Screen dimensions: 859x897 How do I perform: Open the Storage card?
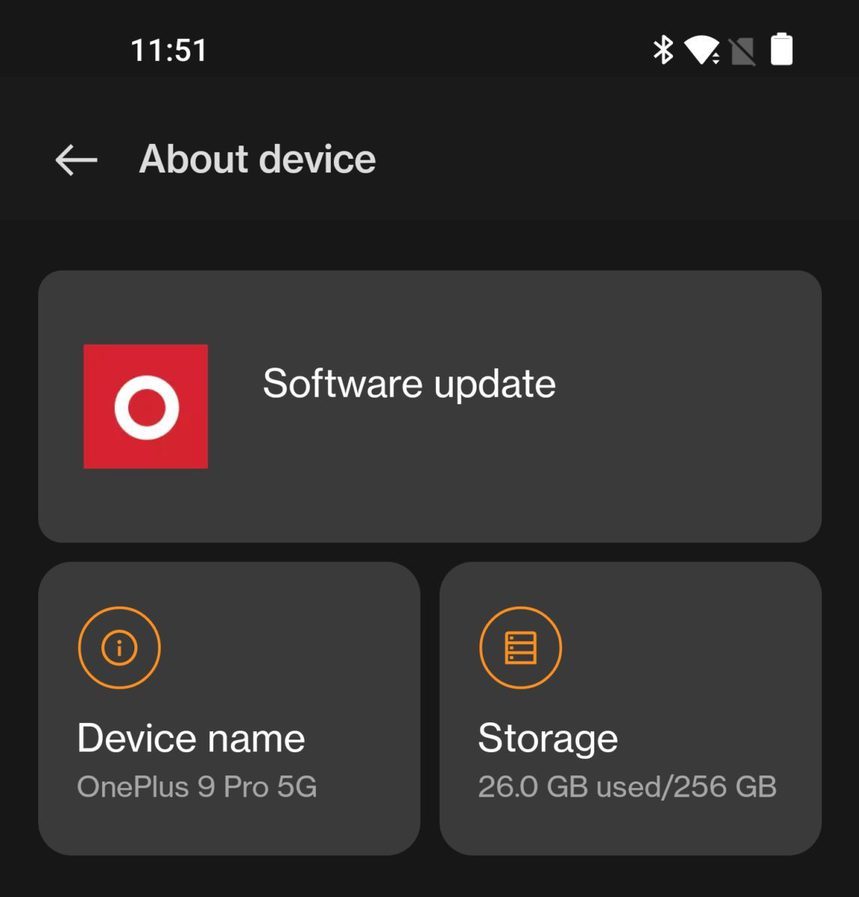click(630, 708)
